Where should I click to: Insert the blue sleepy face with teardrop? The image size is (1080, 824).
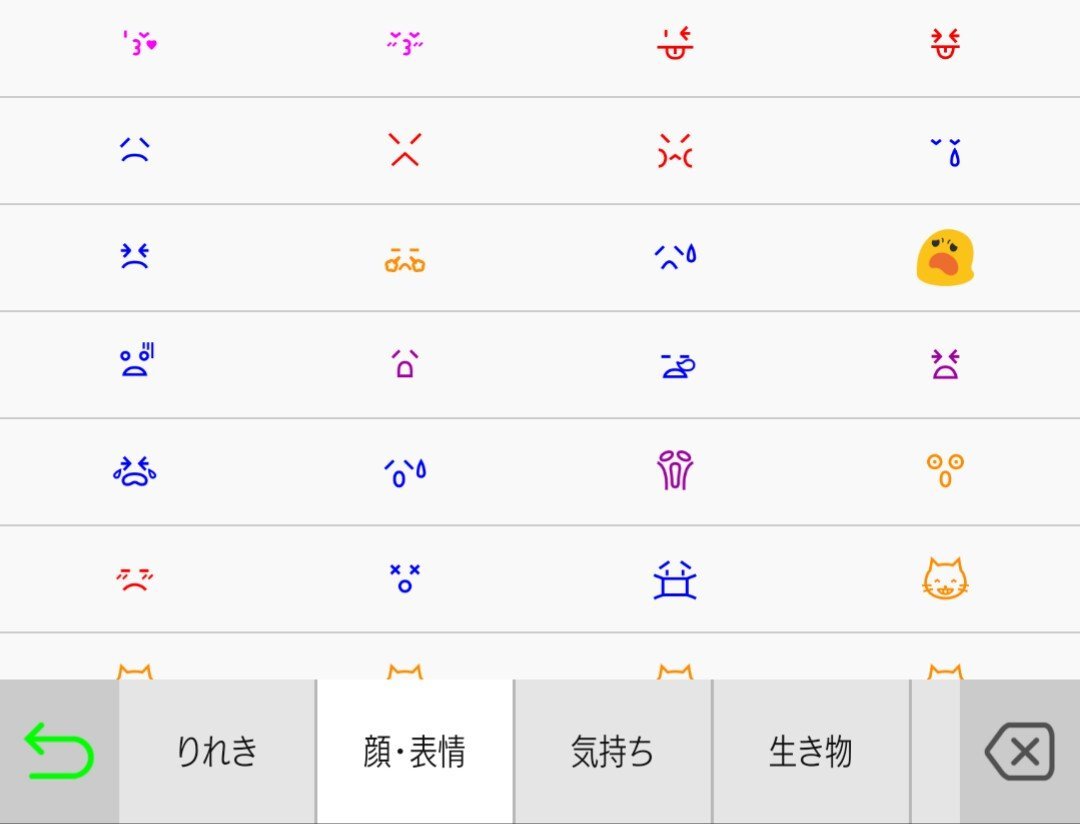tap(945, 151)
